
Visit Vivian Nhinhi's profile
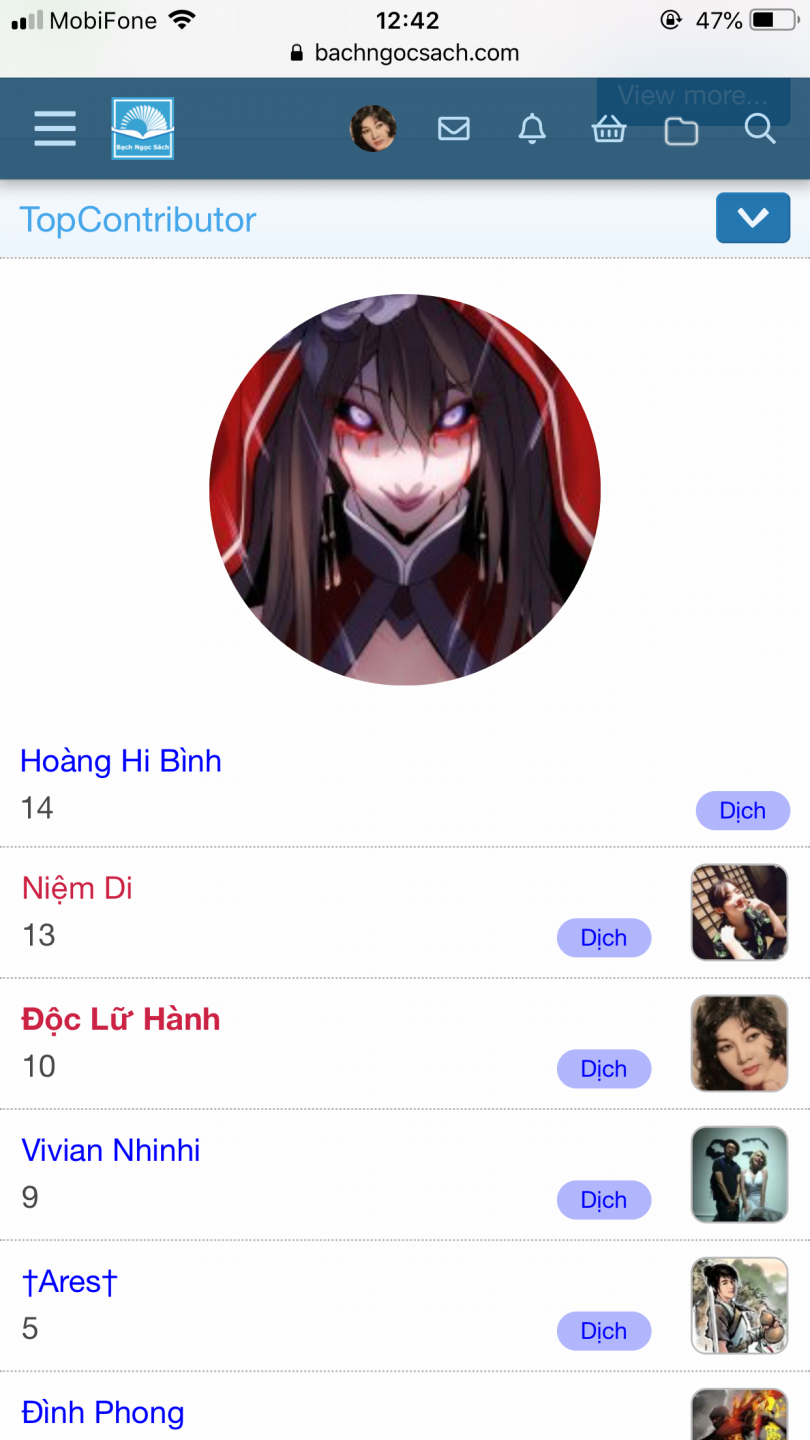point(111,1150)
